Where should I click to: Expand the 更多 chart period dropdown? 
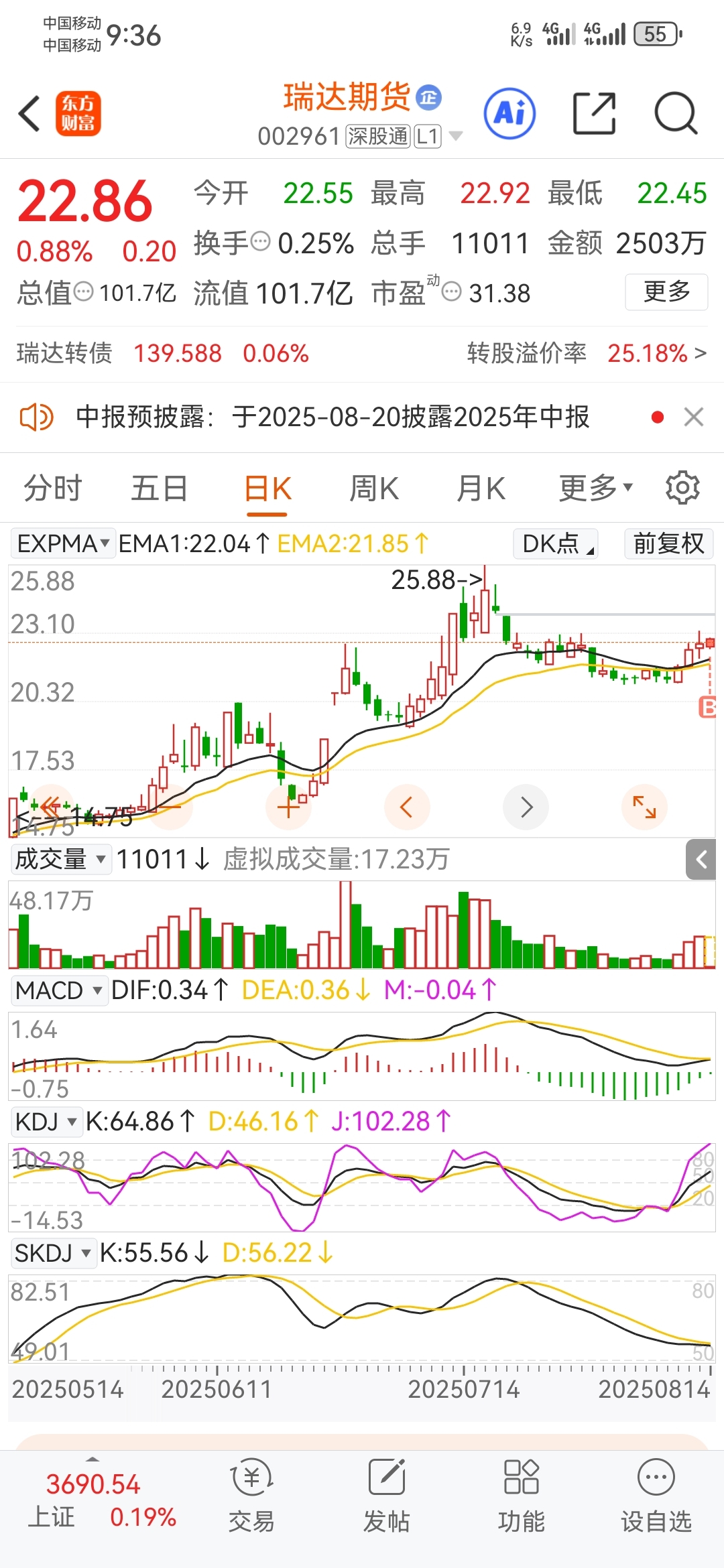pos(595,488)
